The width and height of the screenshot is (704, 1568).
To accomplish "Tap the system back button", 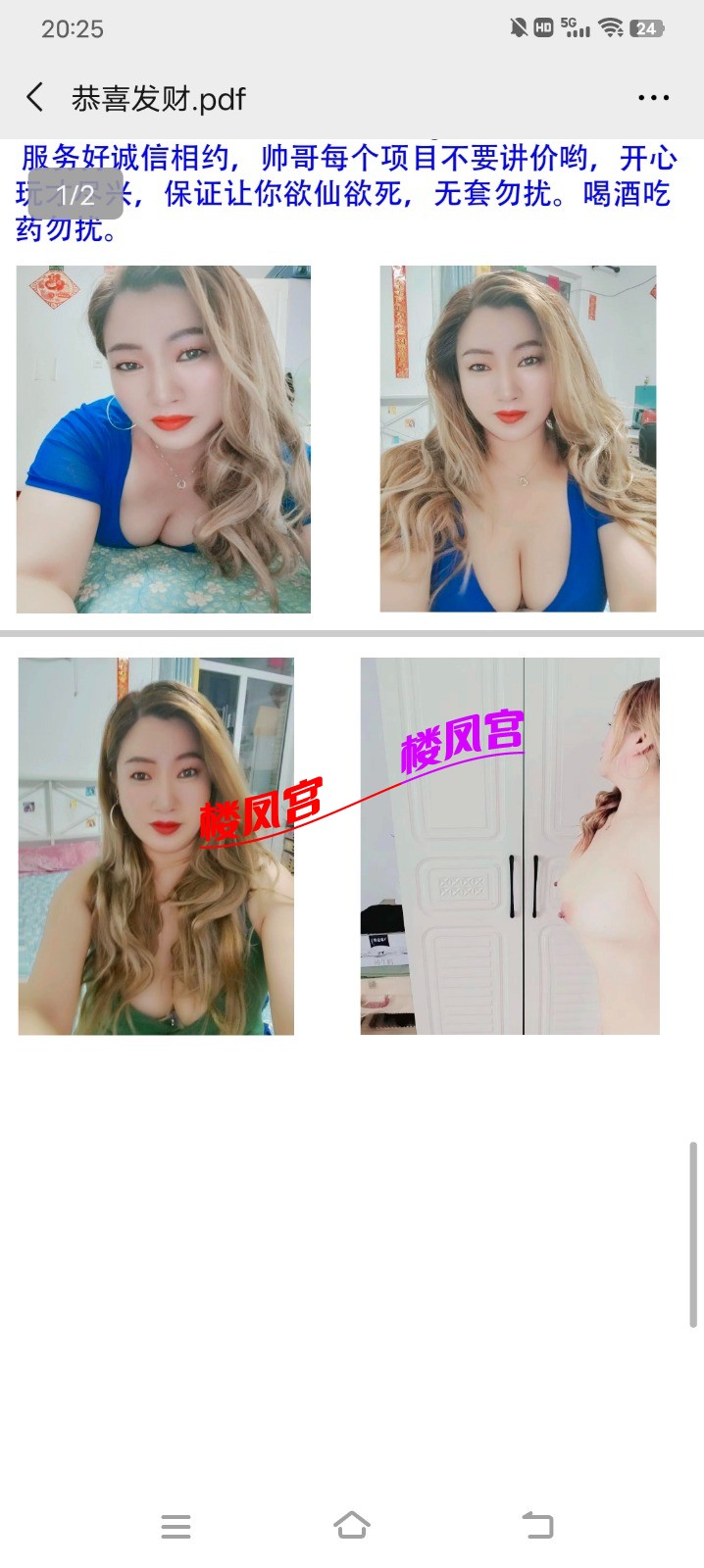I will coord(537,1525).
